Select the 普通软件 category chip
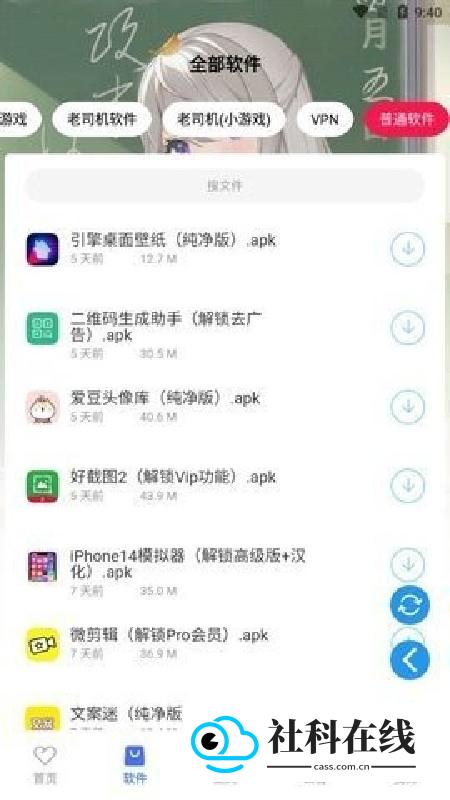Image resolution: width=450 pixels, height=800 pixels. point(407,119)
